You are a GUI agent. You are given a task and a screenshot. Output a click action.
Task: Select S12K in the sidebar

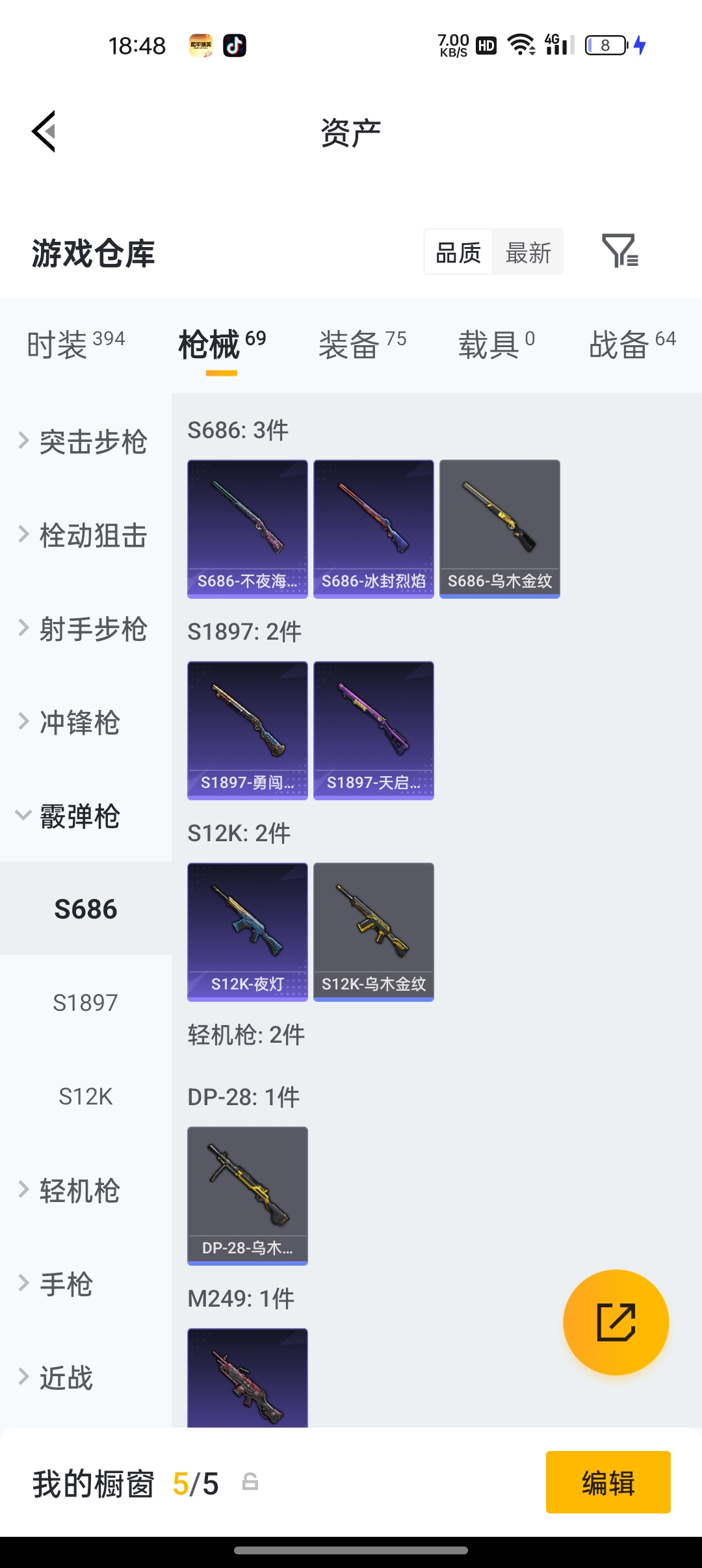pos(85,1096)
